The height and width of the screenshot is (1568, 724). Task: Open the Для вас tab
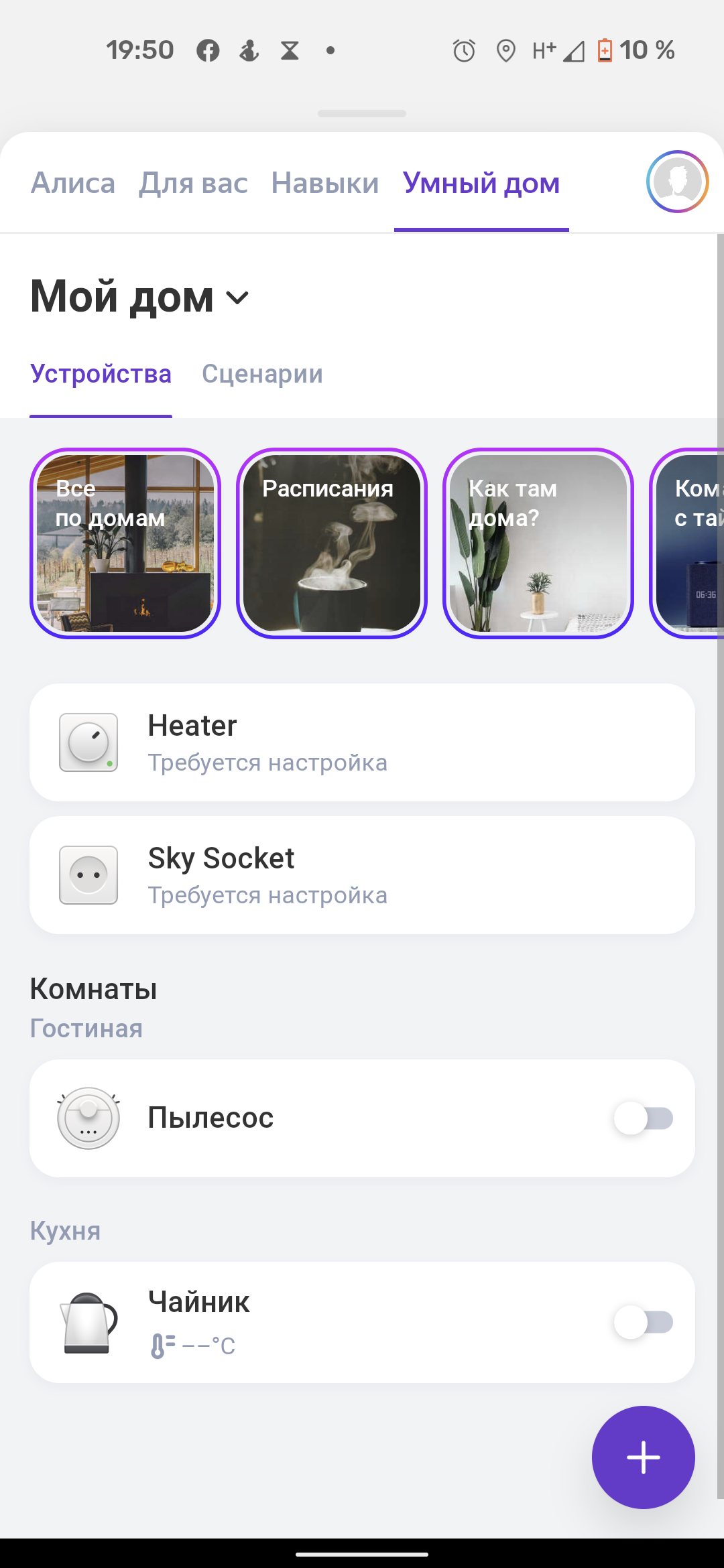[193, 183]
